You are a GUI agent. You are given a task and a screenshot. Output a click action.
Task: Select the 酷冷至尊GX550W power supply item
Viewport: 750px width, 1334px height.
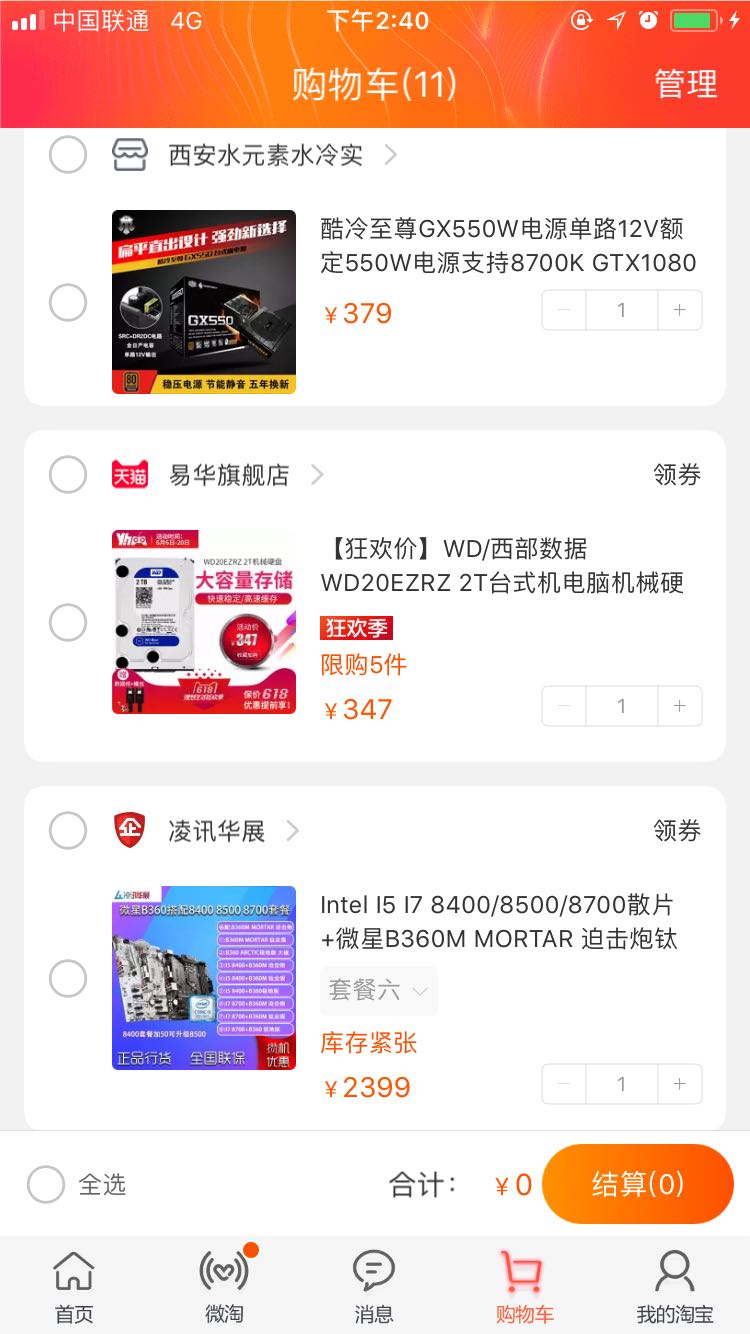click(x=68, y=302)
